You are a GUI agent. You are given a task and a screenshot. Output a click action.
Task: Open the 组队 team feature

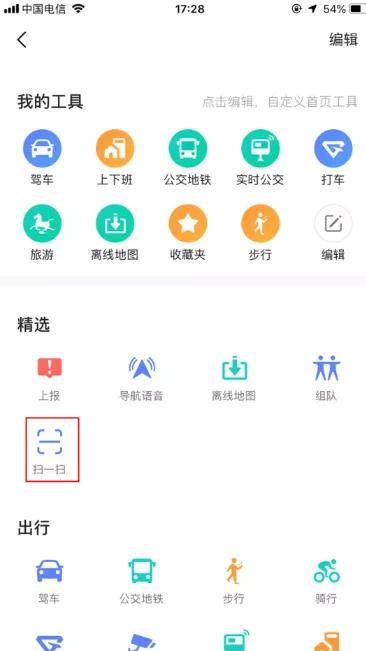click(x=326, y=379)
